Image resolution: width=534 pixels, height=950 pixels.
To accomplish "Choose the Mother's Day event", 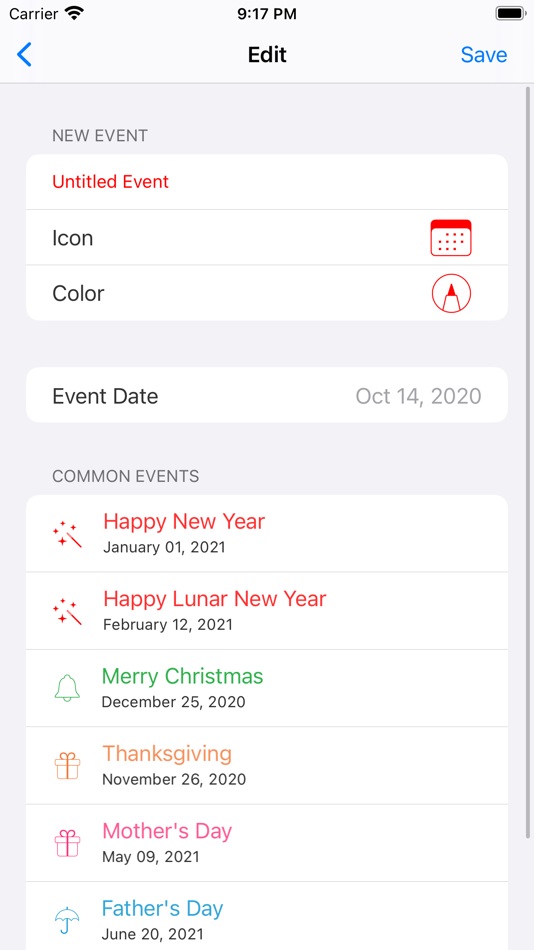I will (267, 843).
